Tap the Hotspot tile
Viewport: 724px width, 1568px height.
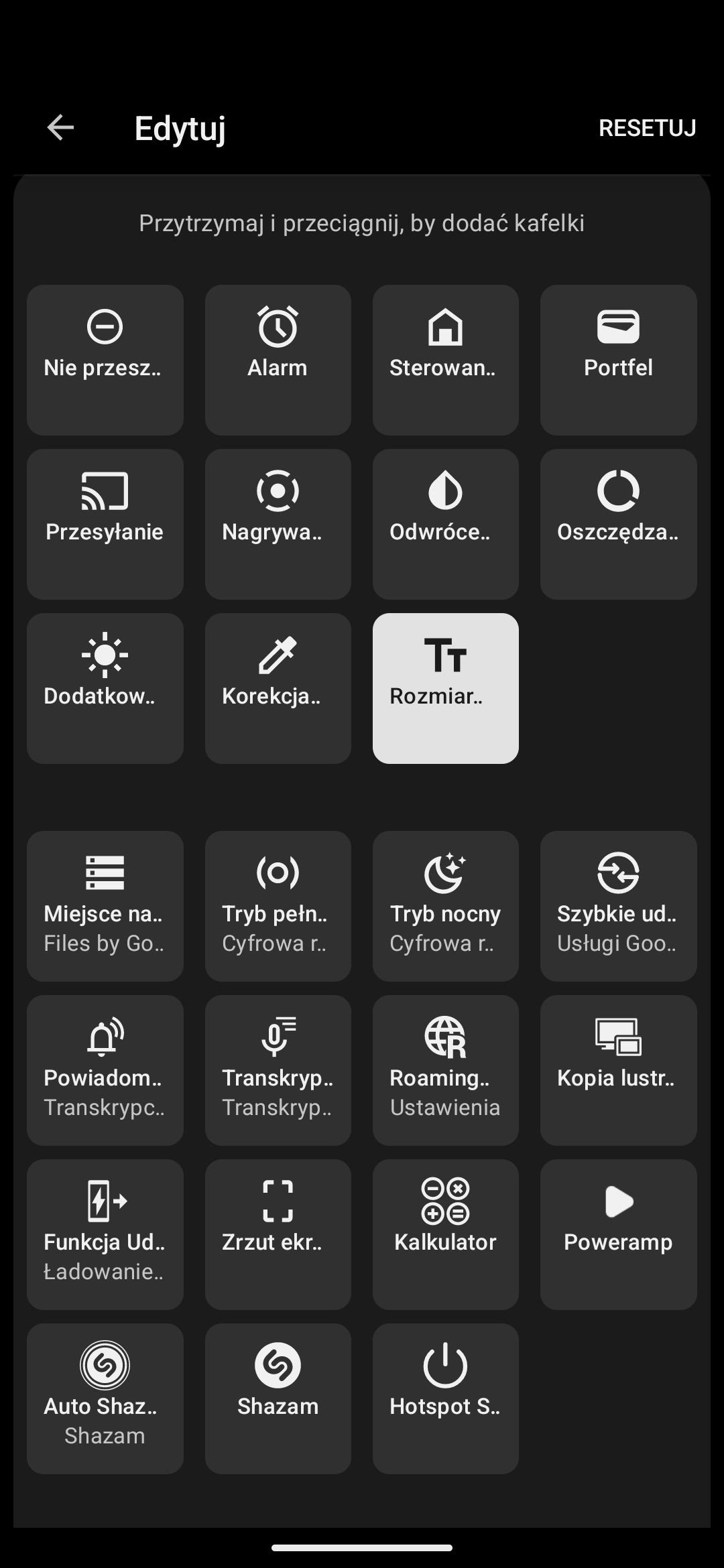pos(446,1398)
